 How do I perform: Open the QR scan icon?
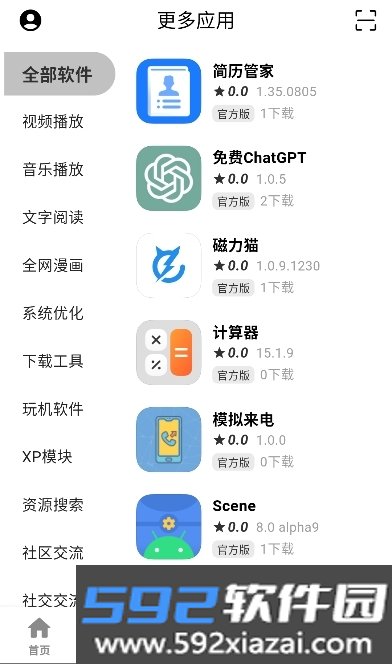(x=365, y=20)
